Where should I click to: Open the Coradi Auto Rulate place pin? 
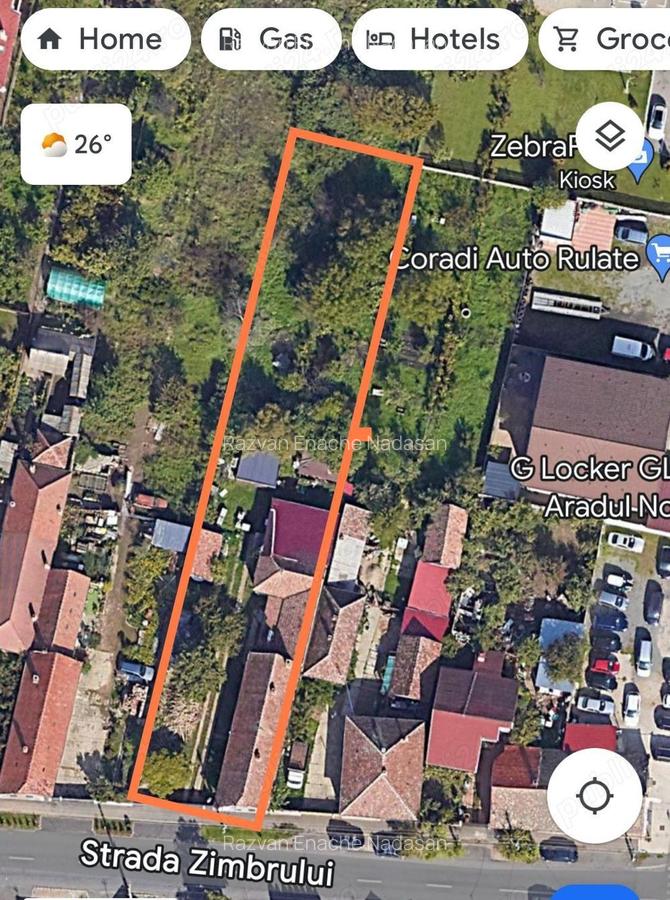(x=658, y=259)
